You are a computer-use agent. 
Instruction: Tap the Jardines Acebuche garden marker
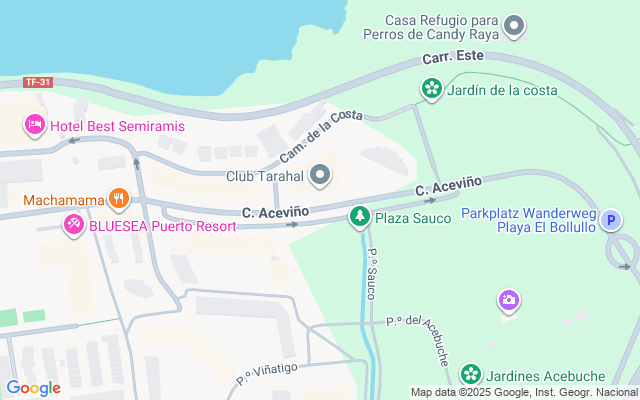(469, 375)
